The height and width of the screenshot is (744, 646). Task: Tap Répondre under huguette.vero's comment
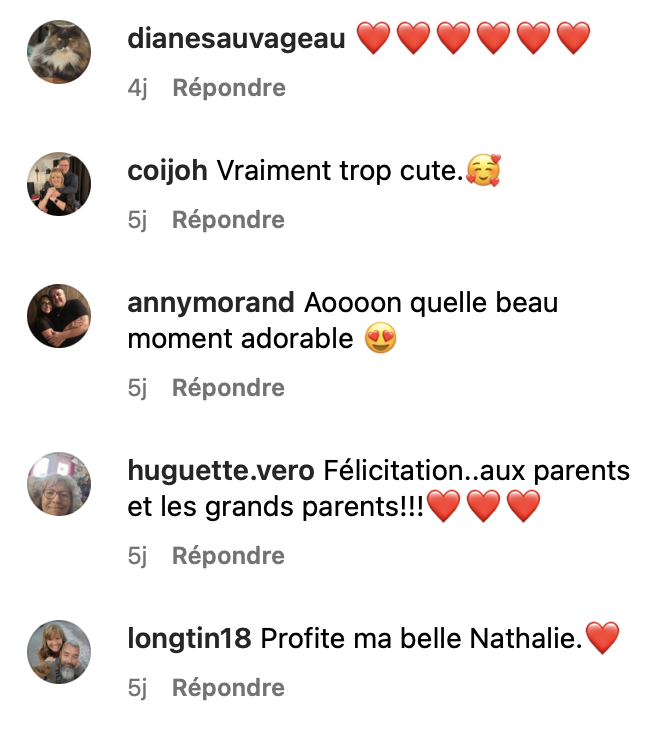(x=229, y=556)
